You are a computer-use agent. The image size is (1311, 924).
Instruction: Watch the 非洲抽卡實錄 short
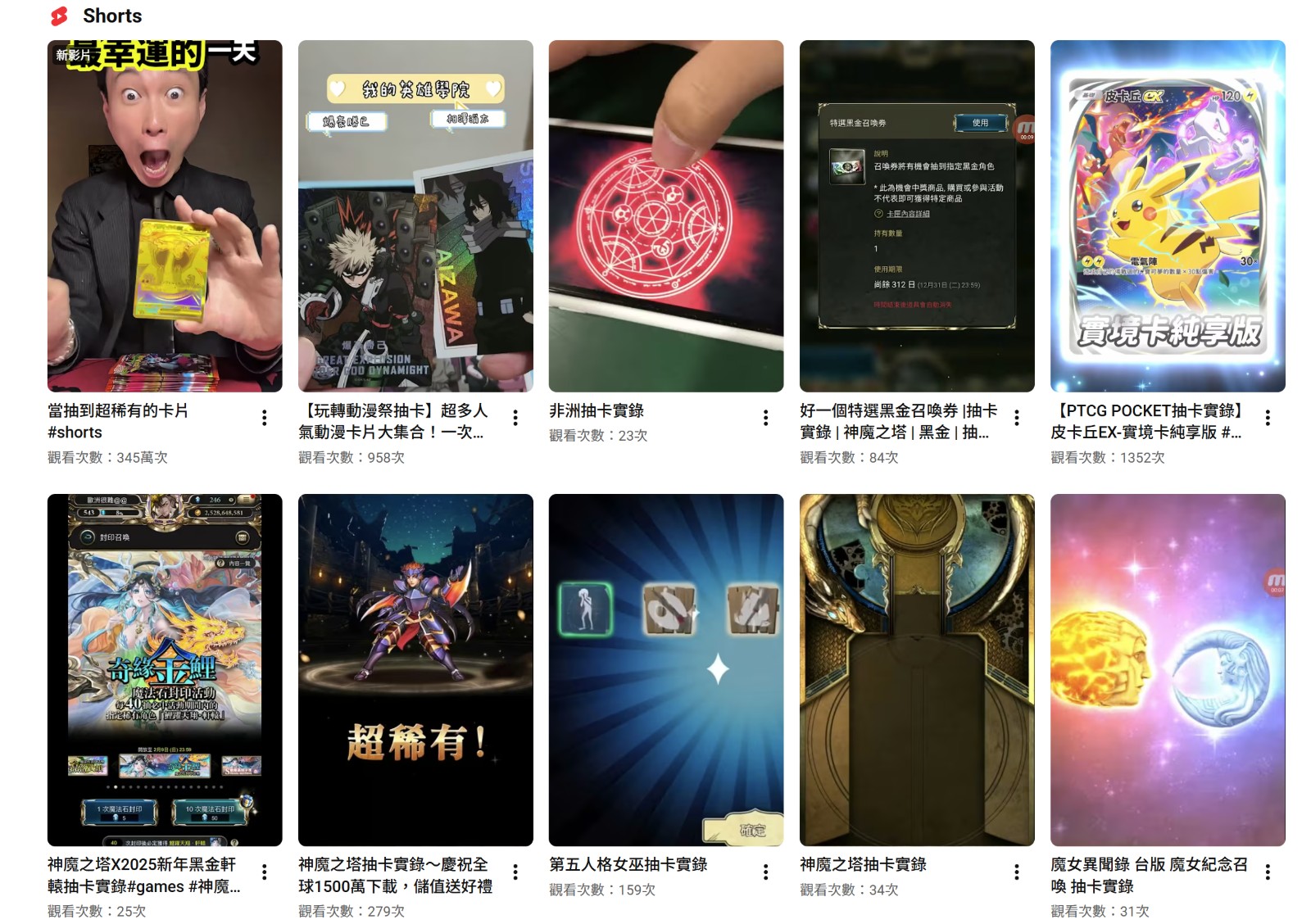point(665,216)
